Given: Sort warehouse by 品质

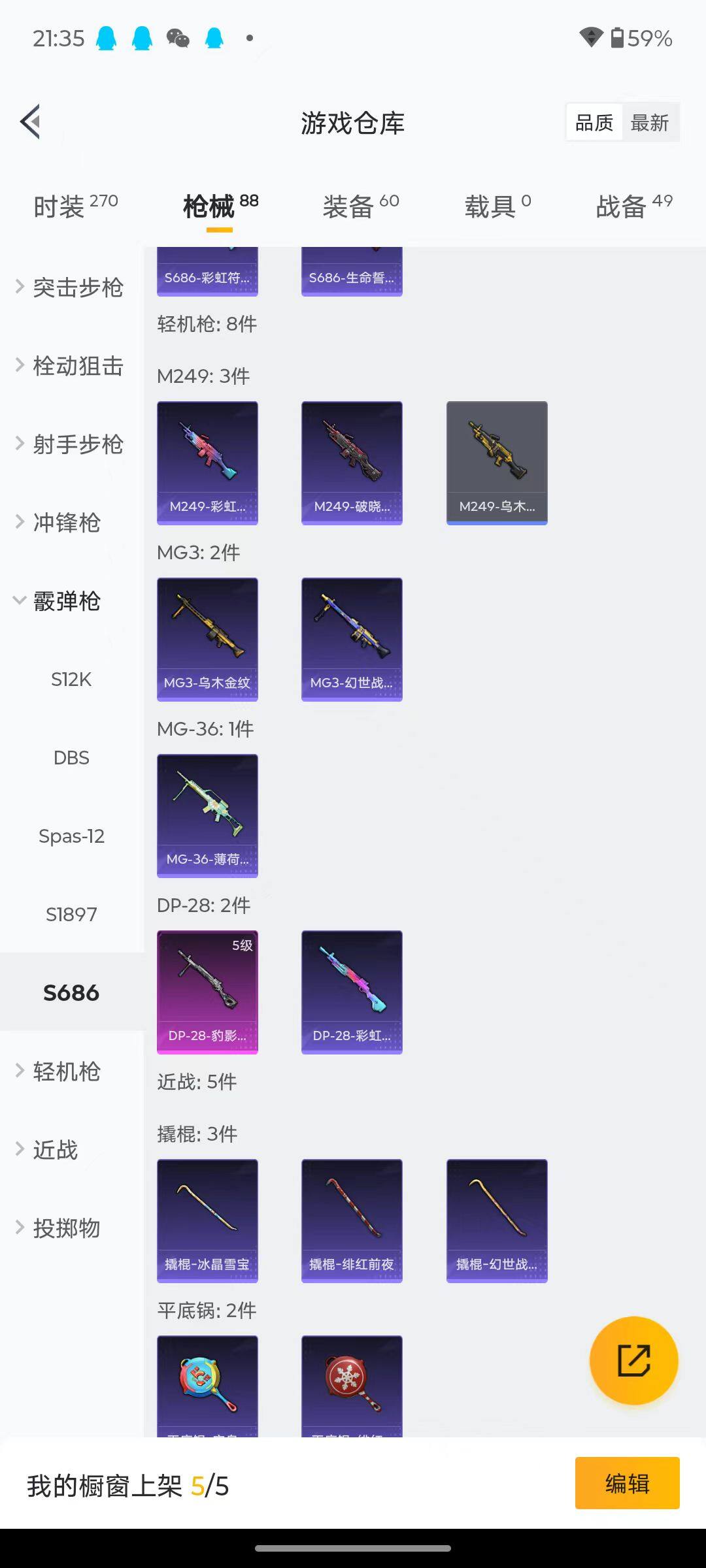Looking at the screenshot, I should tap(594, 122).
